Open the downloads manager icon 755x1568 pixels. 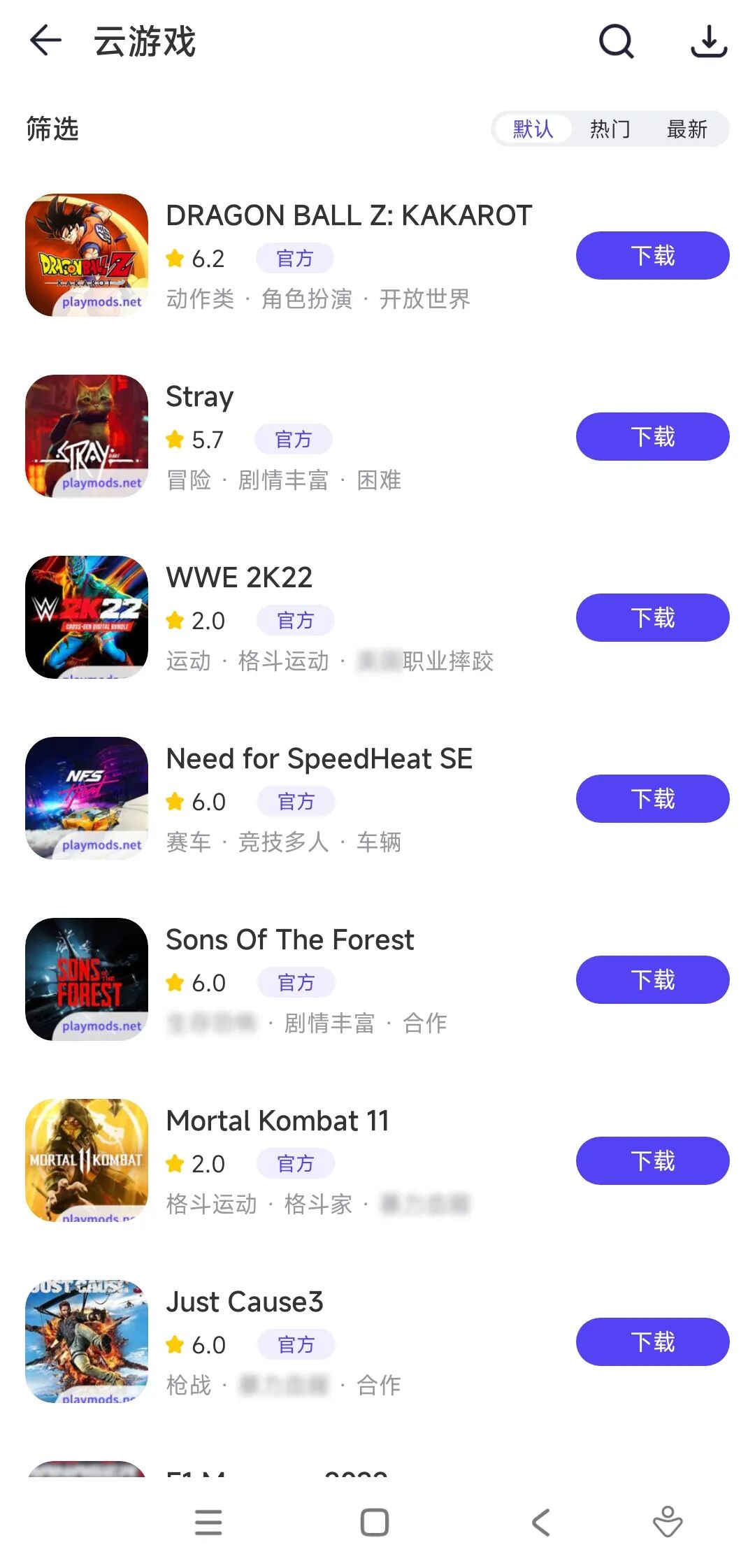point(709,41)
